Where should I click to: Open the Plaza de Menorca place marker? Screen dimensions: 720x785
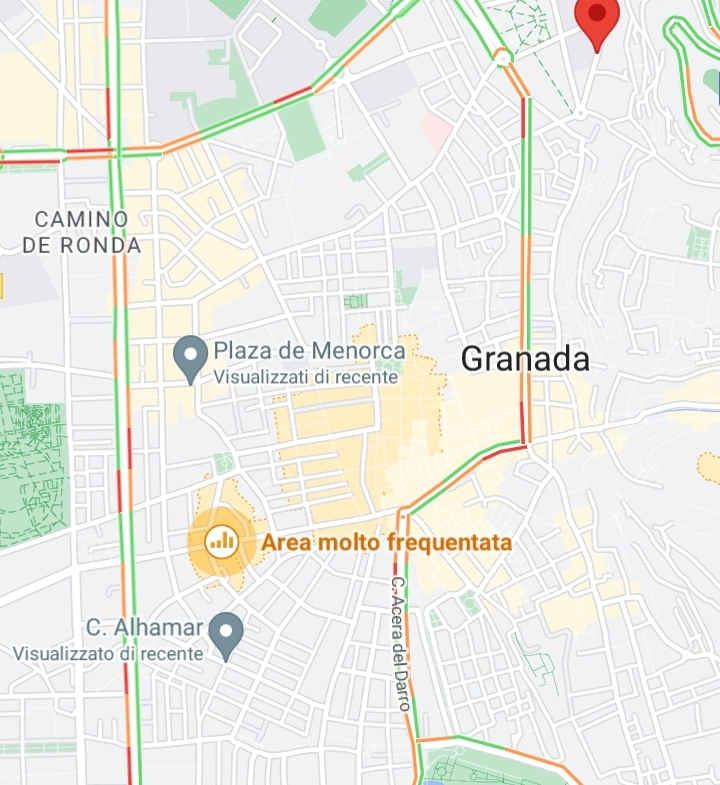[190, 357]
